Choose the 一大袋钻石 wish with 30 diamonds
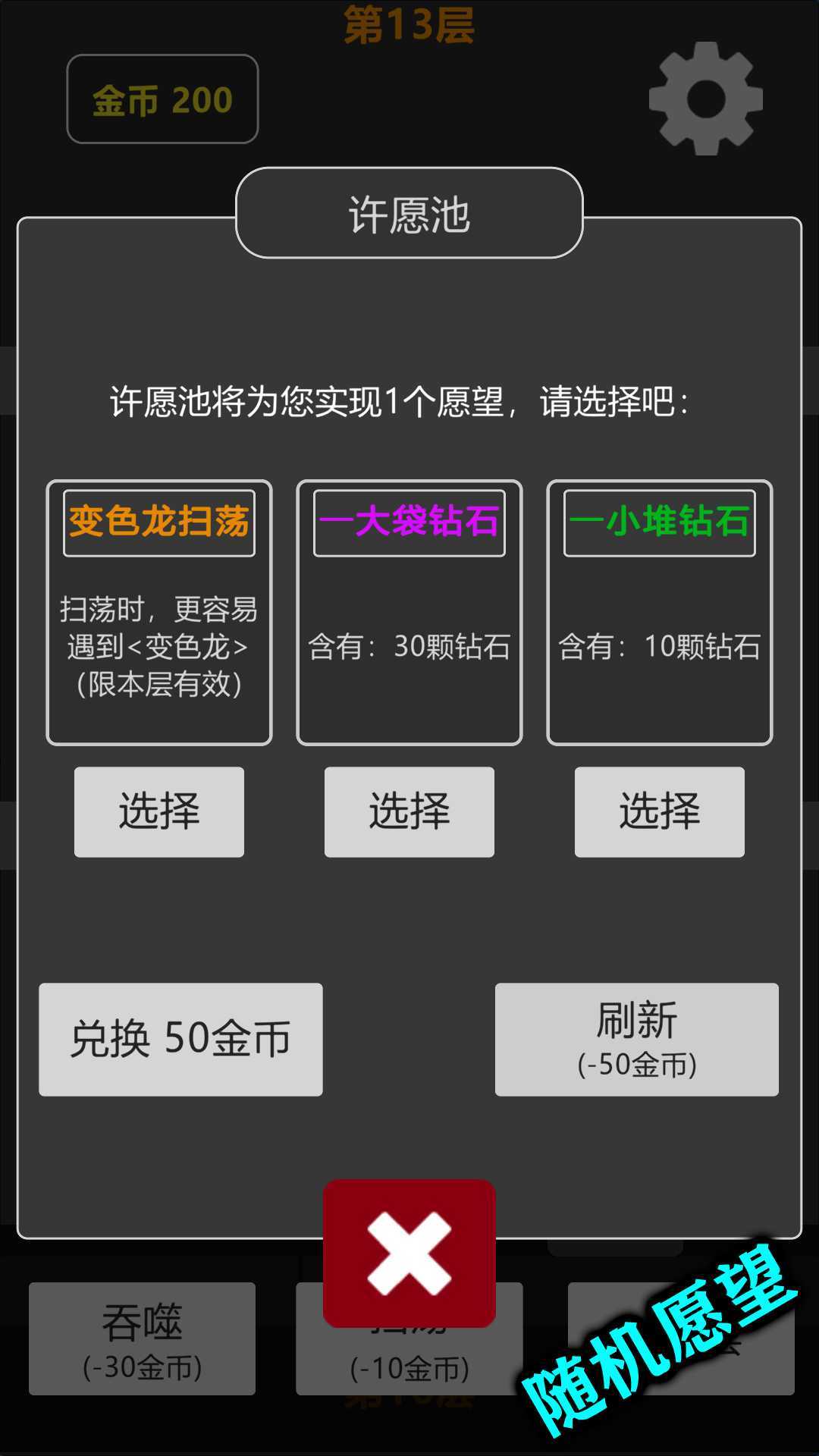Screen dimensions: 819x1456 (409, 811)
